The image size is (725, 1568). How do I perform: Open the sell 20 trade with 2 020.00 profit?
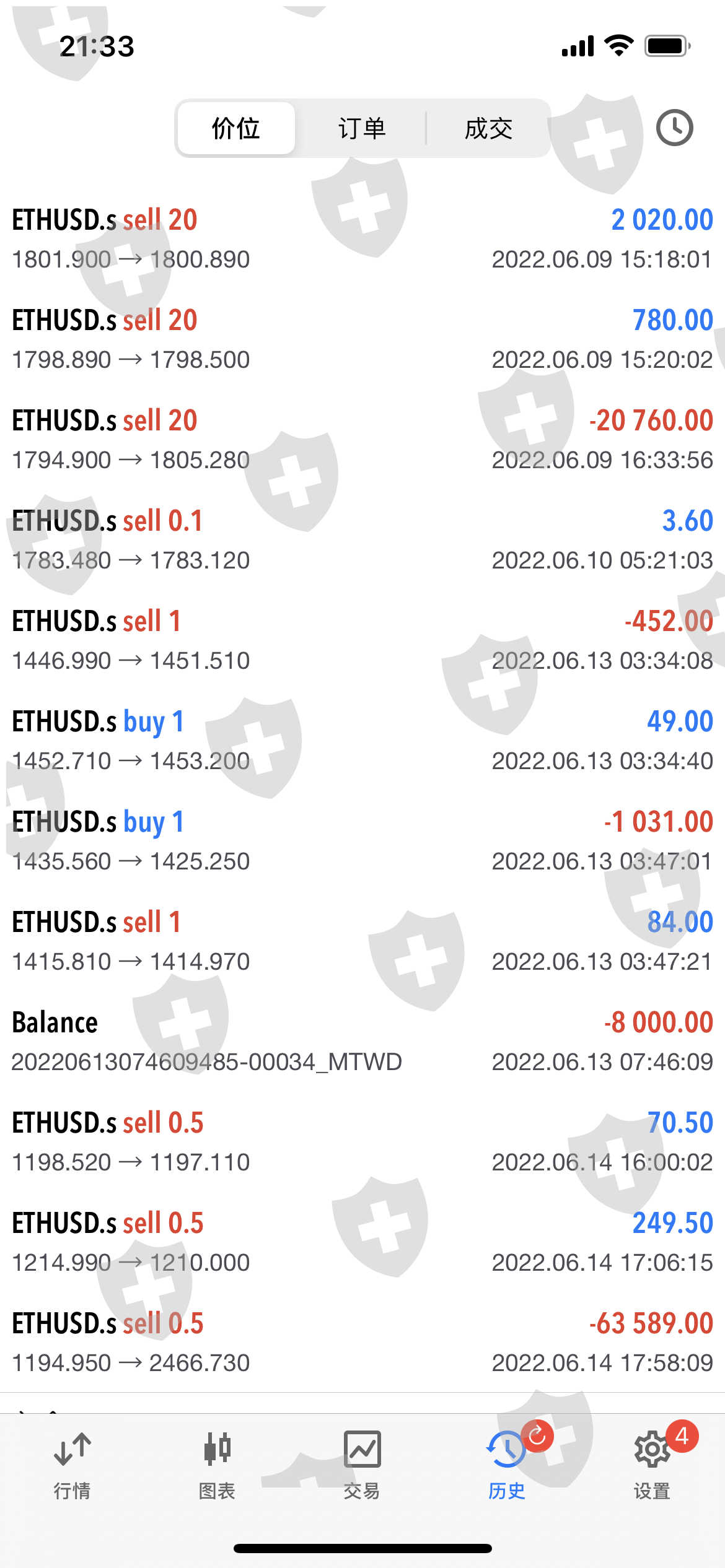point(362,239)
